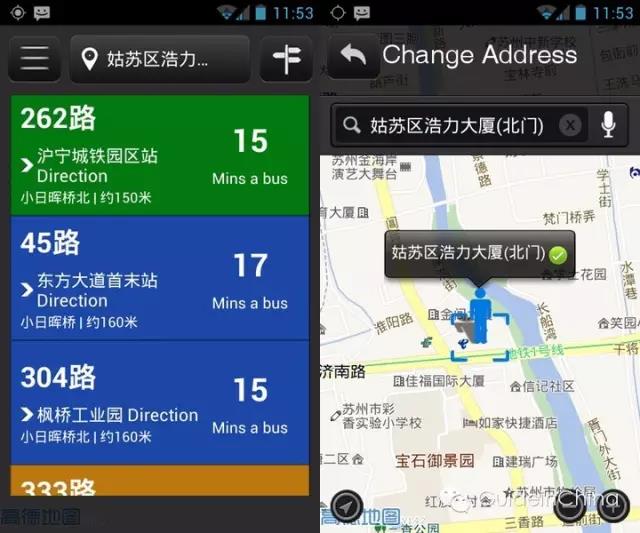The width and height of the screenshot is (640, 533).
Task: Confirm the 姑苏区浩力大厦(北门) map callout
Action: (x=558, y=254)
